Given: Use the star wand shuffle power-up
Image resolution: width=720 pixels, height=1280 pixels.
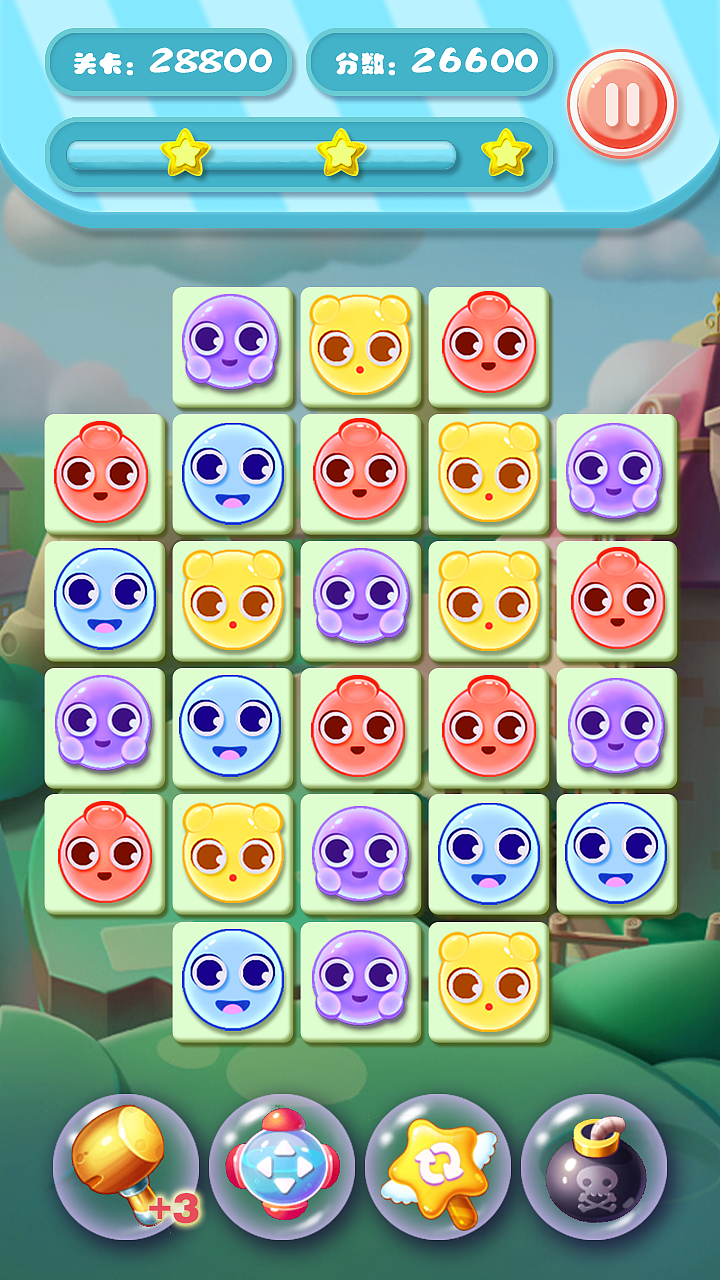Looking at the screenshot, I should (438, 1167).
